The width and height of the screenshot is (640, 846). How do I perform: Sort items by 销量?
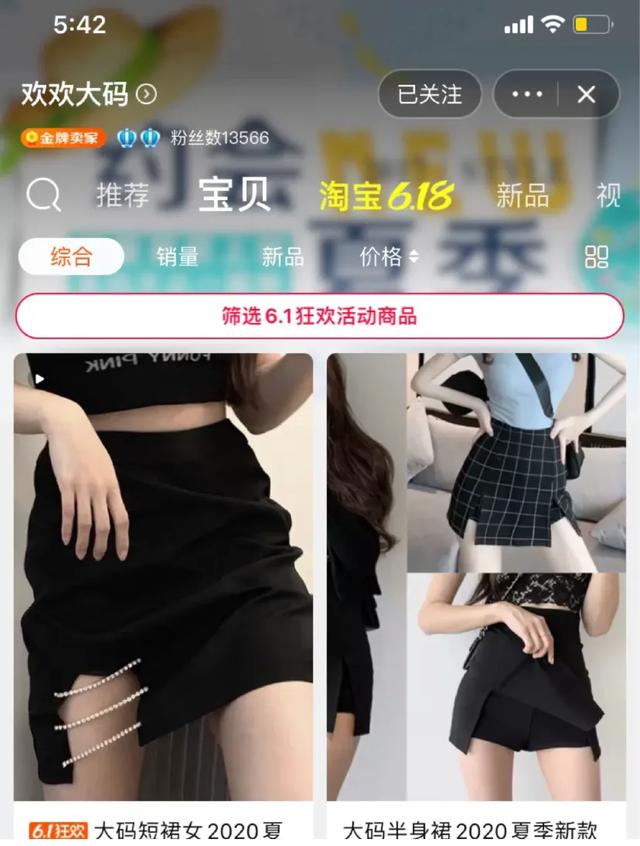177,257
